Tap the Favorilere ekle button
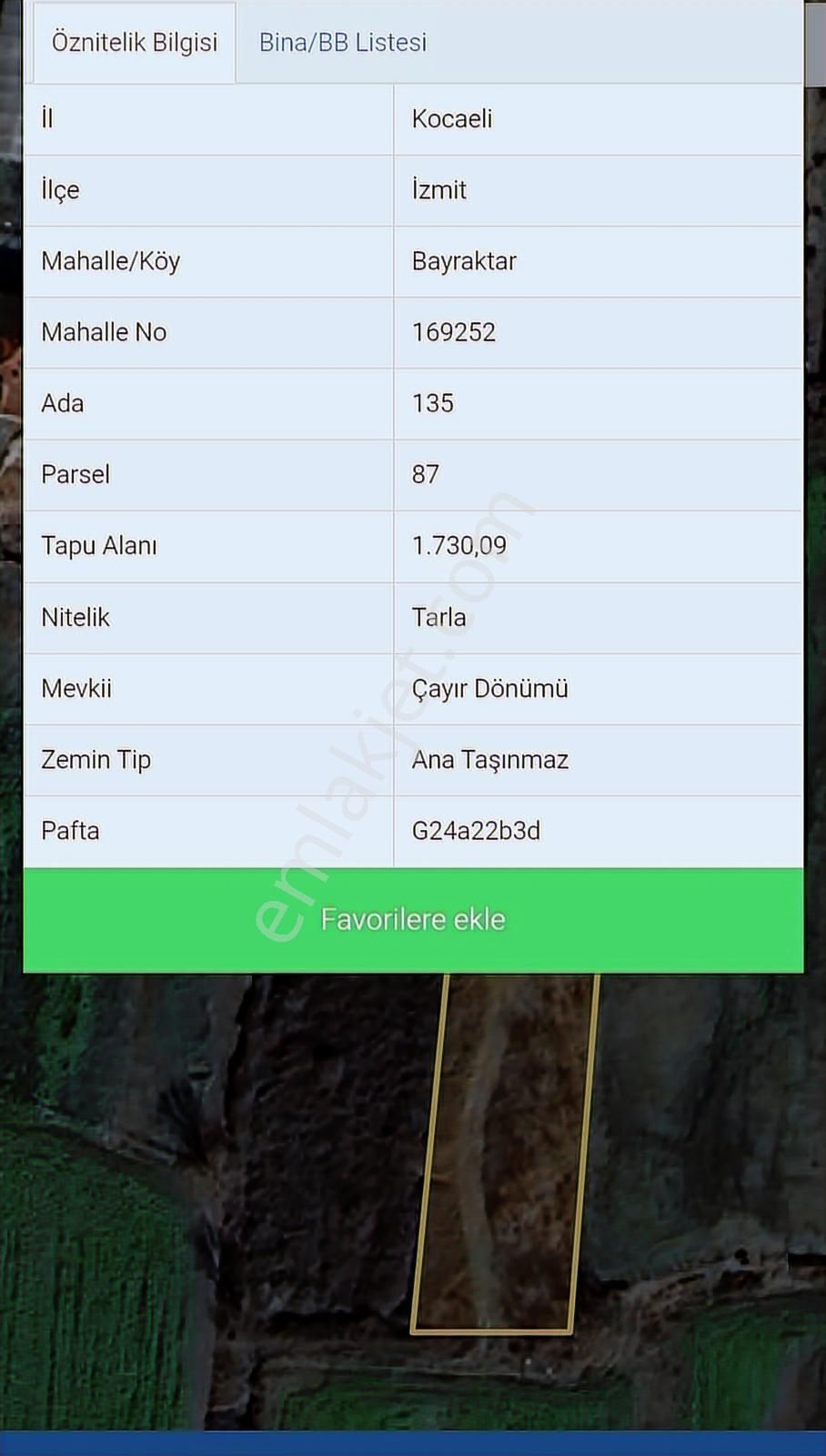The height and width of the screenshot is (1456, 826). [x=413, y=919]
